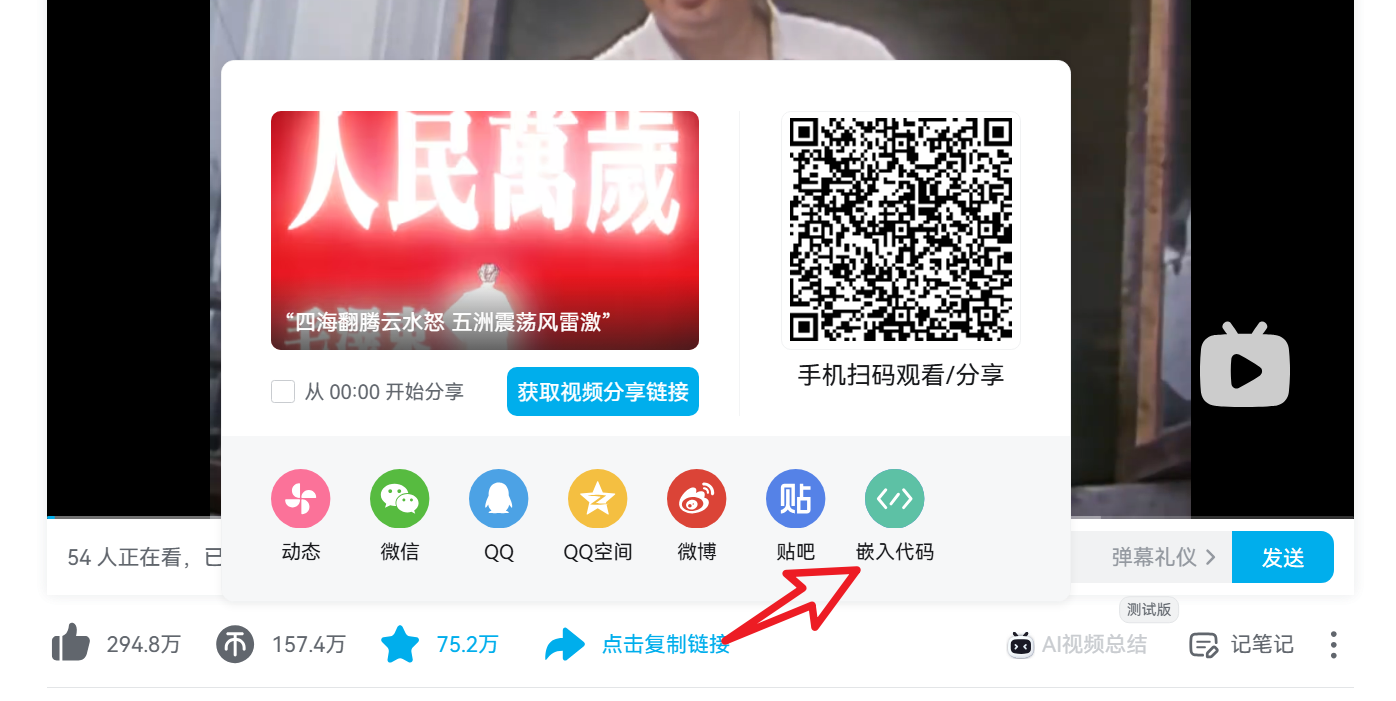
Task: Share to 微博
Action: (x=696, y=498)
